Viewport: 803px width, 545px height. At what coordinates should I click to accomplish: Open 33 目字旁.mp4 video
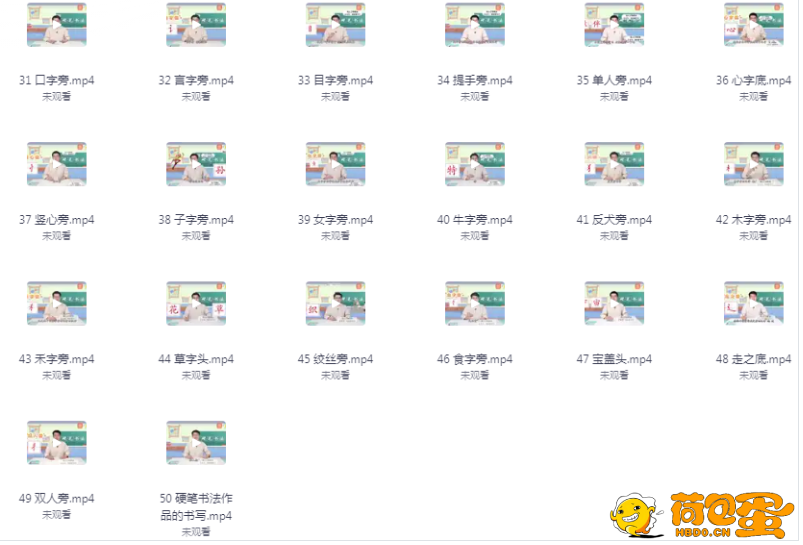[x=335, y=25]
